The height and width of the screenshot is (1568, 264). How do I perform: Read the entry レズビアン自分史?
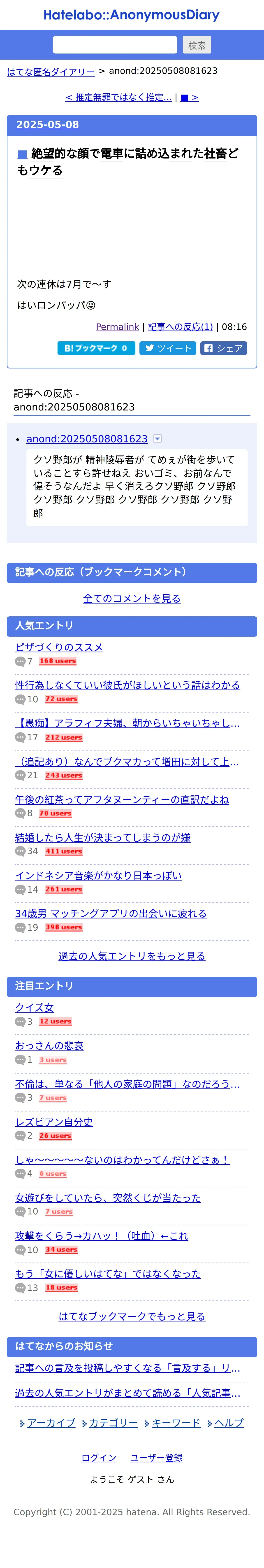click(x=54, y=1122)
